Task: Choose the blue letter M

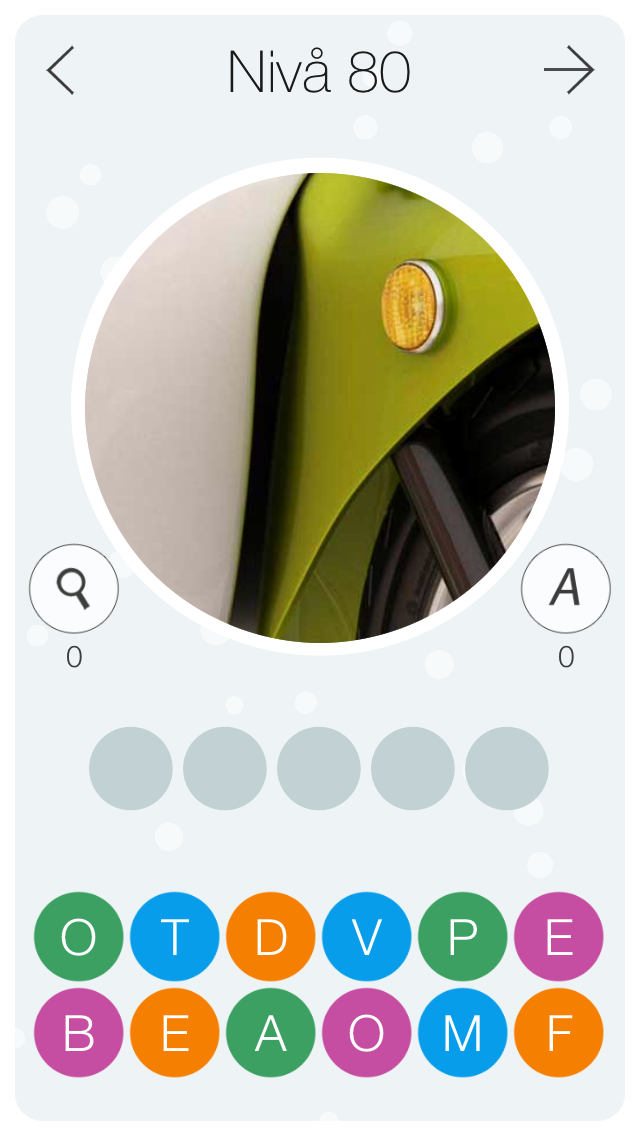Action: click(x=462, y=1032)
